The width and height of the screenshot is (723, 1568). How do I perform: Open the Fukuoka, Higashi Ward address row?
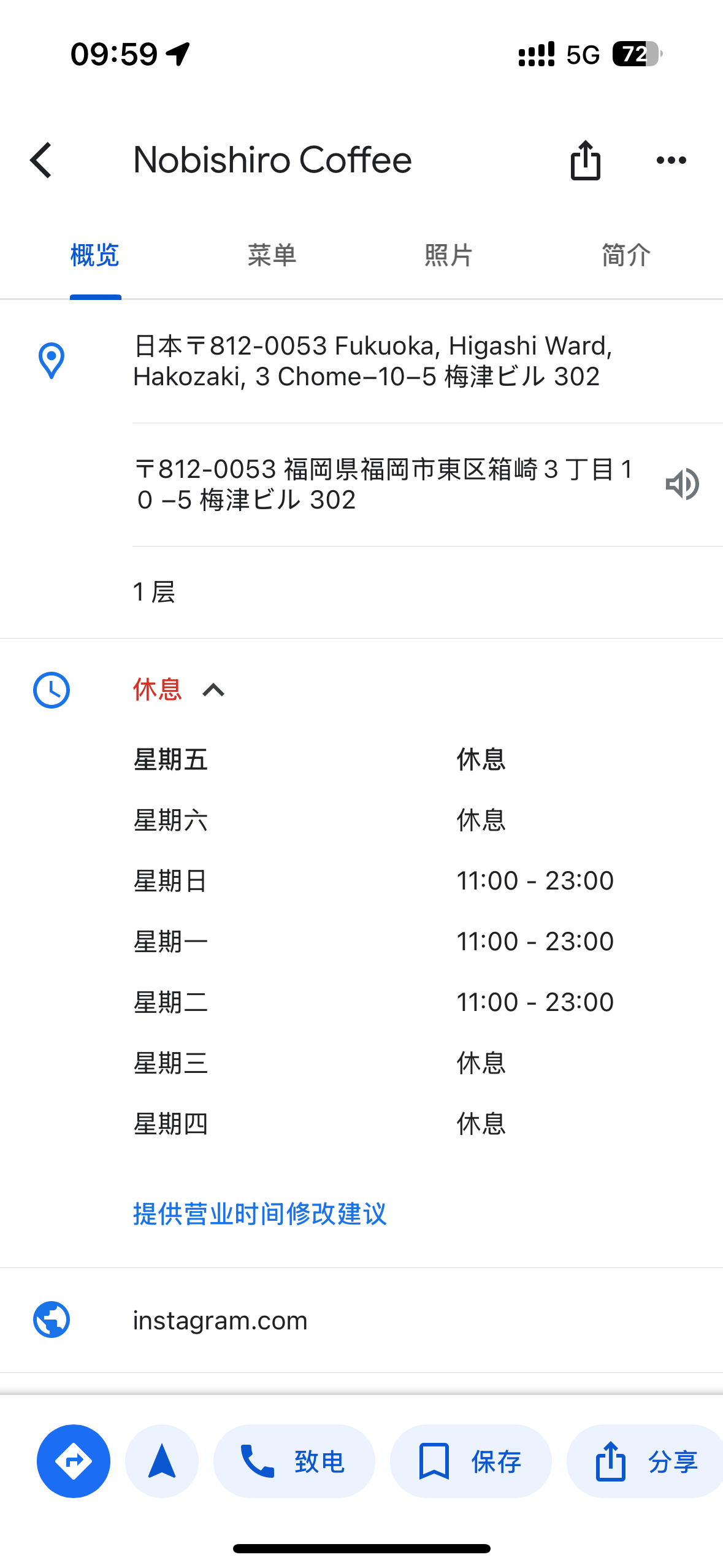[362, 361]
